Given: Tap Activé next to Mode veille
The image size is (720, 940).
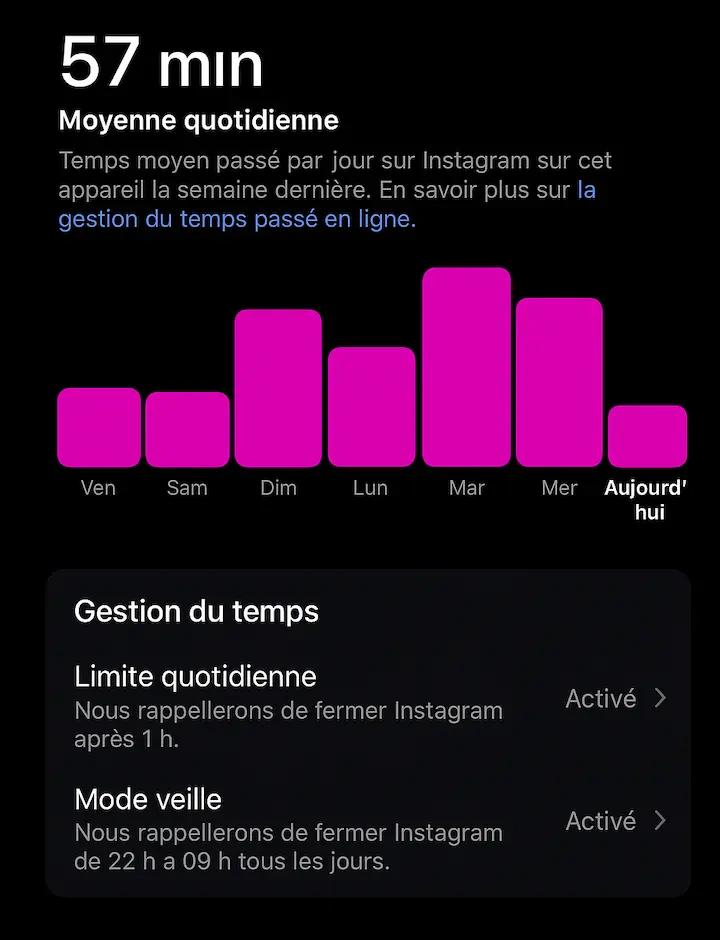Looking at the screenshot, I should 601,820.
